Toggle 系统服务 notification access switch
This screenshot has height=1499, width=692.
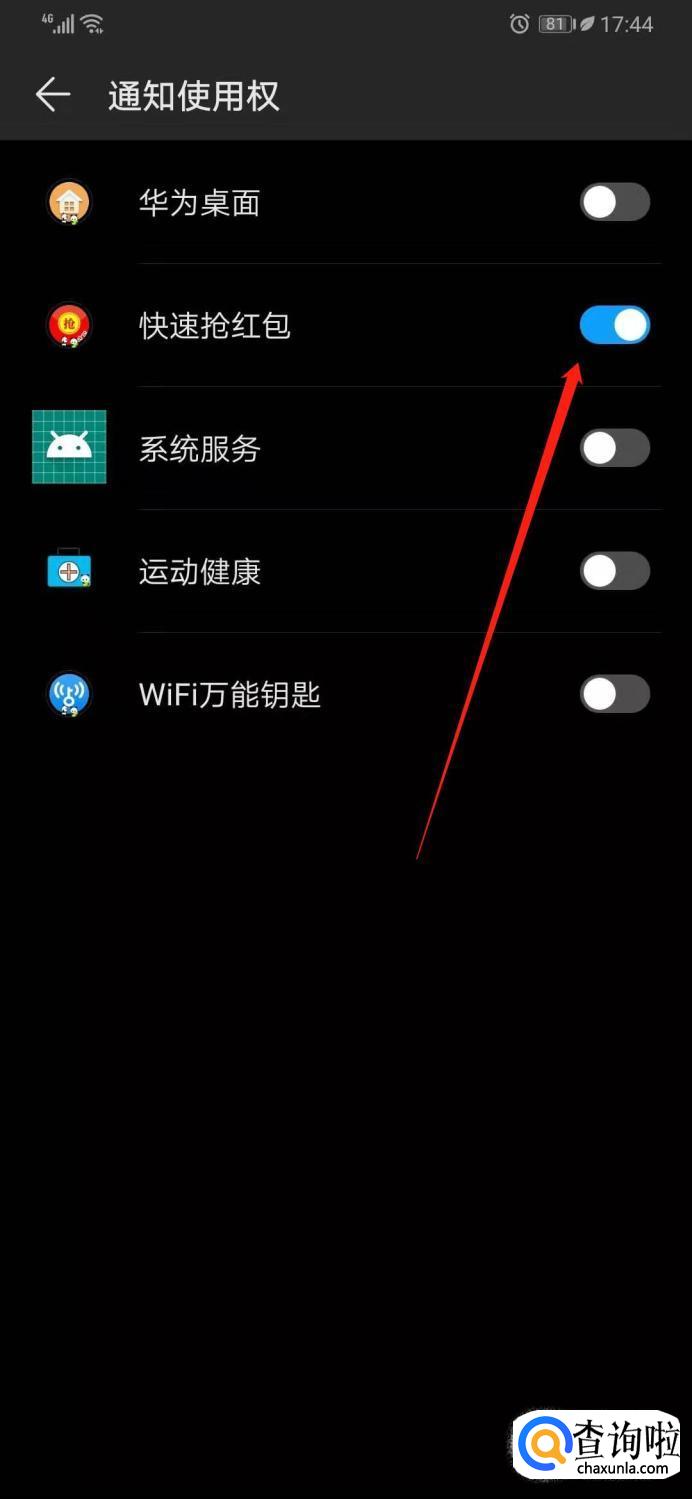(614, 449)
